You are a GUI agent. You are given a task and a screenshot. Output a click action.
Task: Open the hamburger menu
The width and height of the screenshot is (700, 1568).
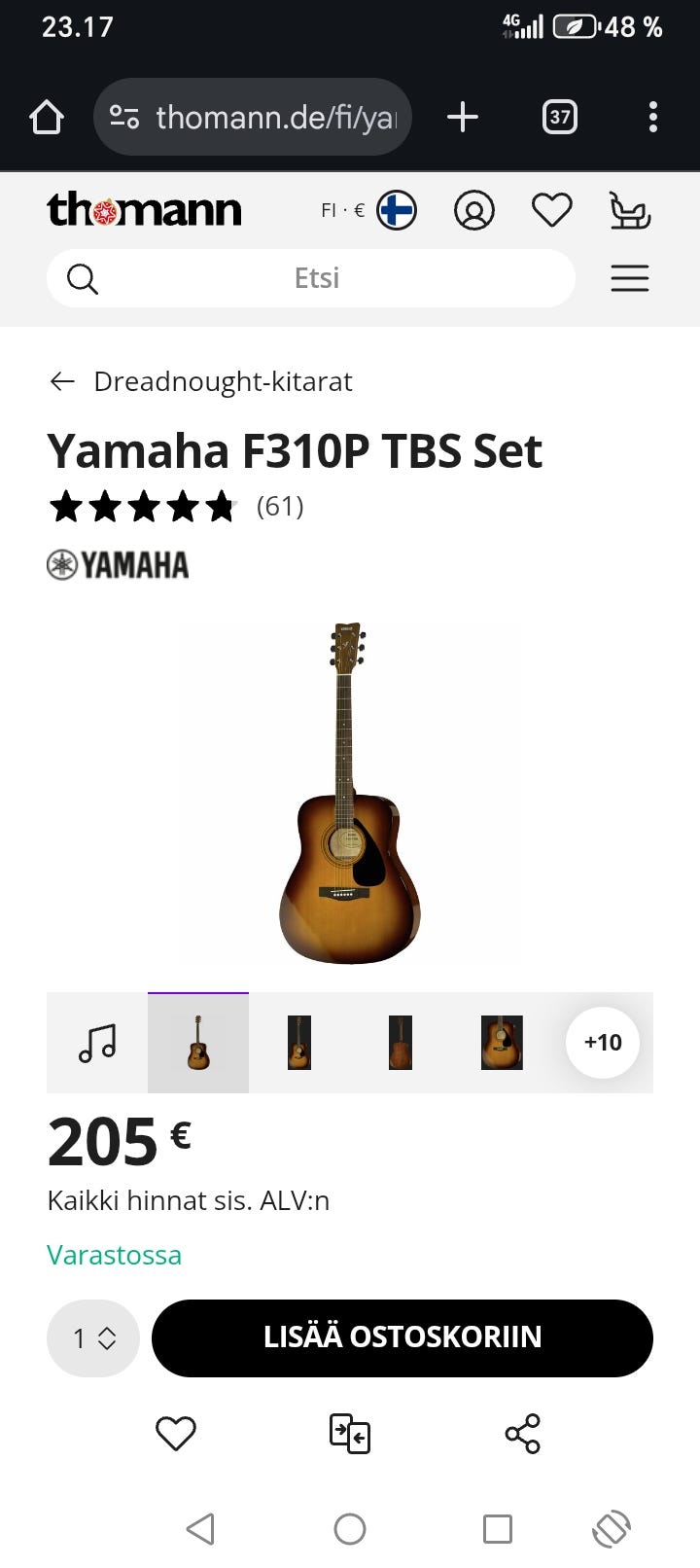tap(629, 278)
